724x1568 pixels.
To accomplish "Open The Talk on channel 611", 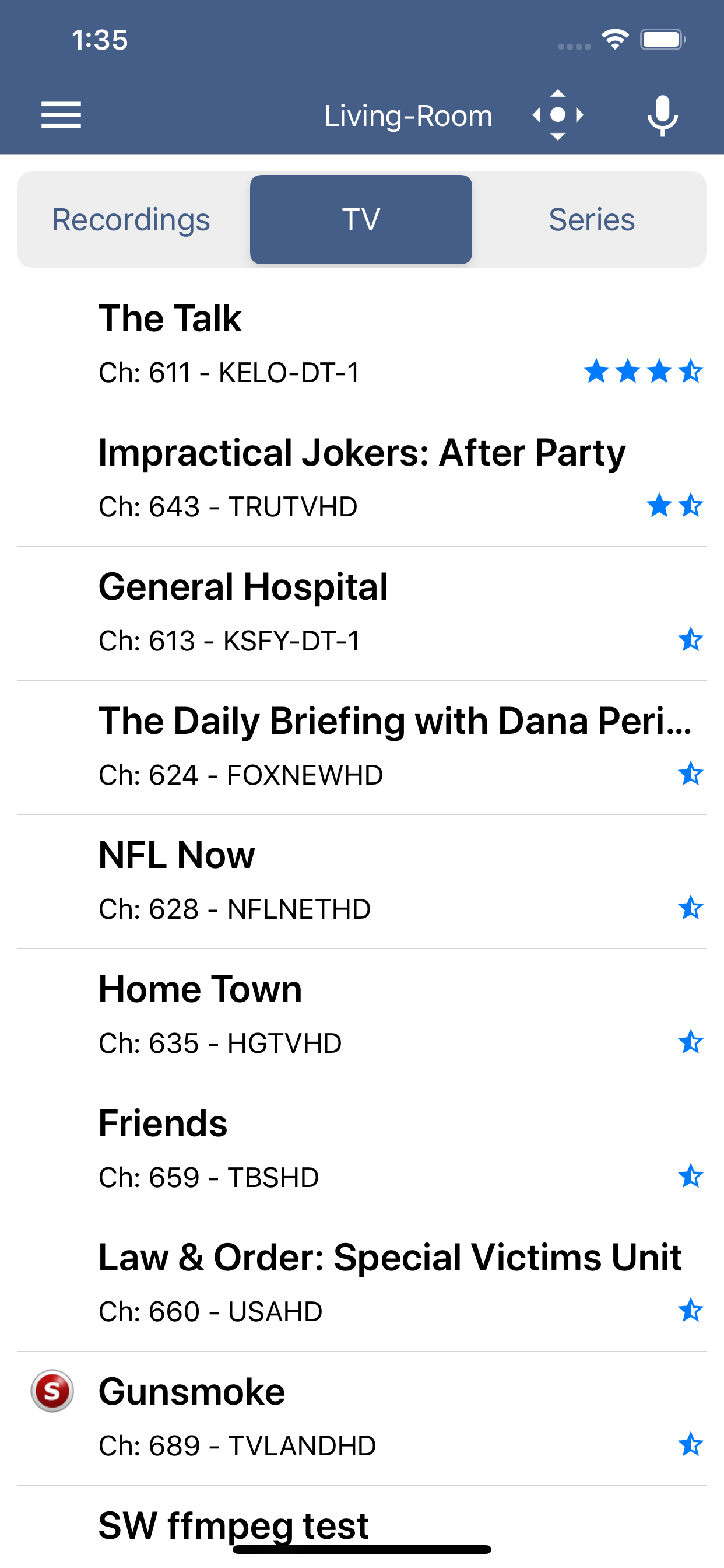I will click(x=362, y=345).
